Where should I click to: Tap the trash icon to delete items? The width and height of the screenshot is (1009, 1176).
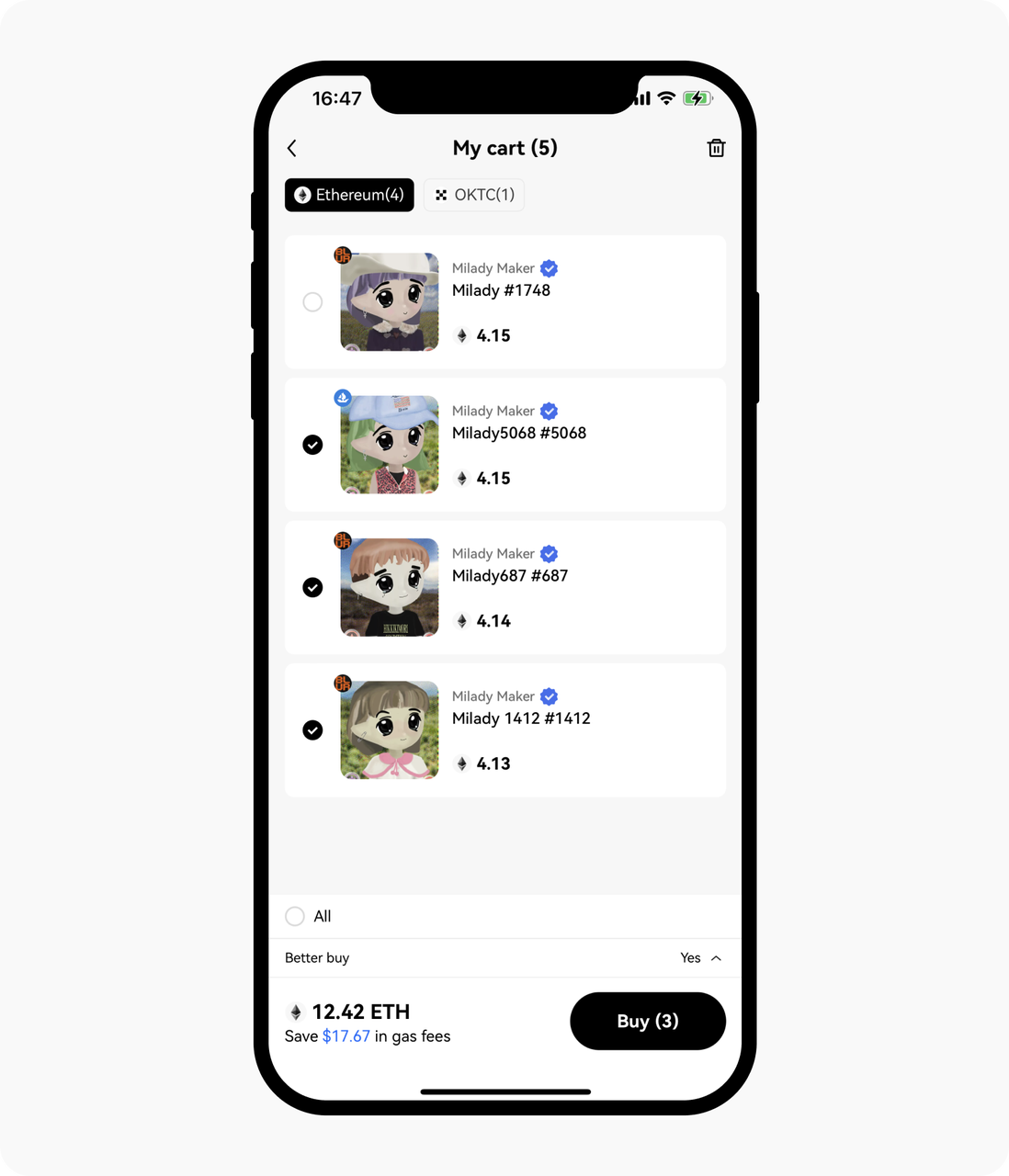pyautogui.click(x=716, y=148)
